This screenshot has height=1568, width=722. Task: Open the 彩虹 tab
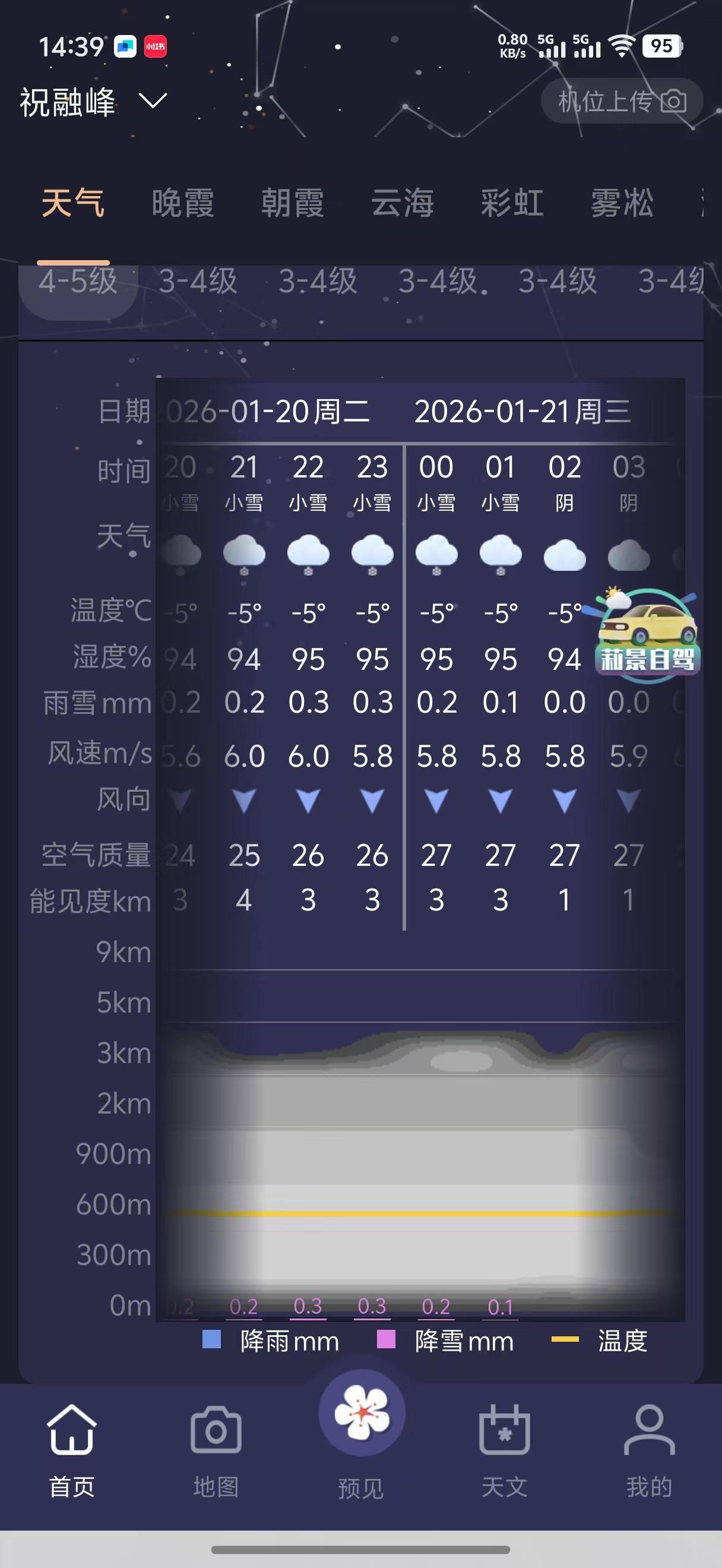pos(512,203)
